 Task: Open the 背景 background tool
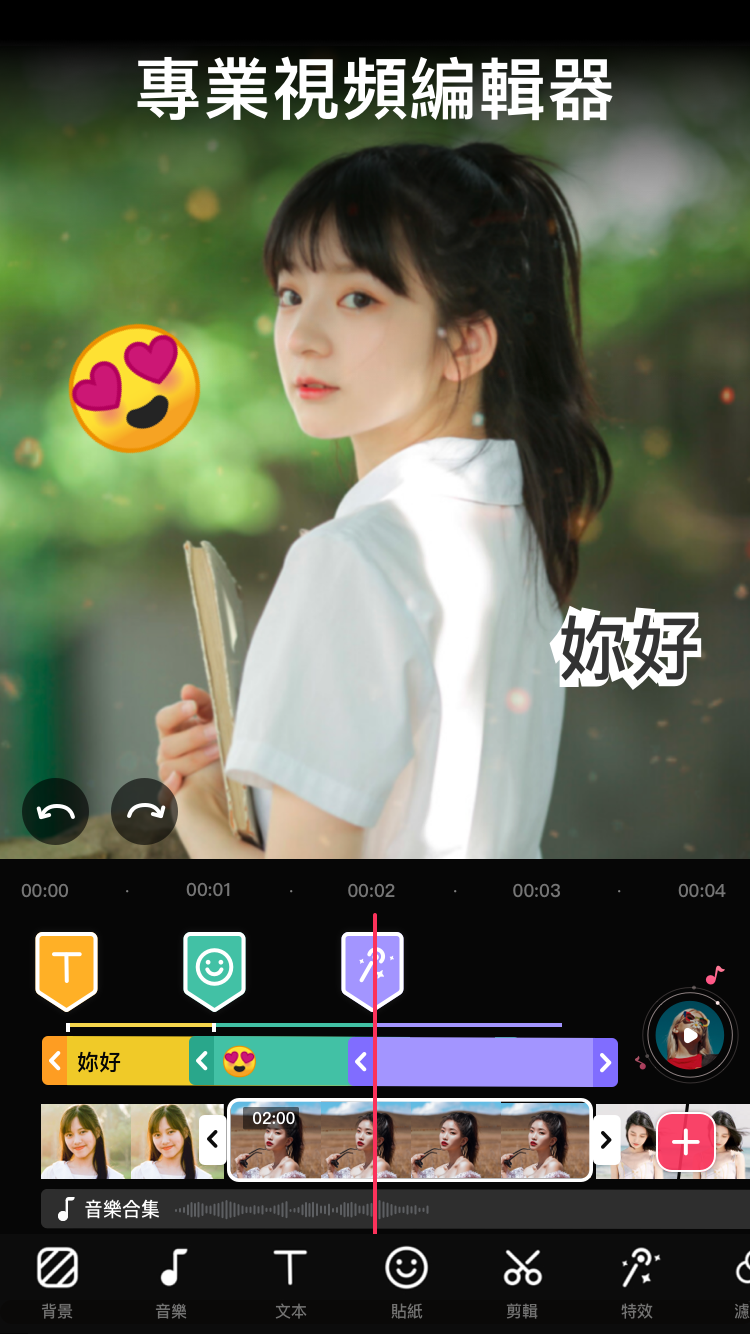(57, 1282)
